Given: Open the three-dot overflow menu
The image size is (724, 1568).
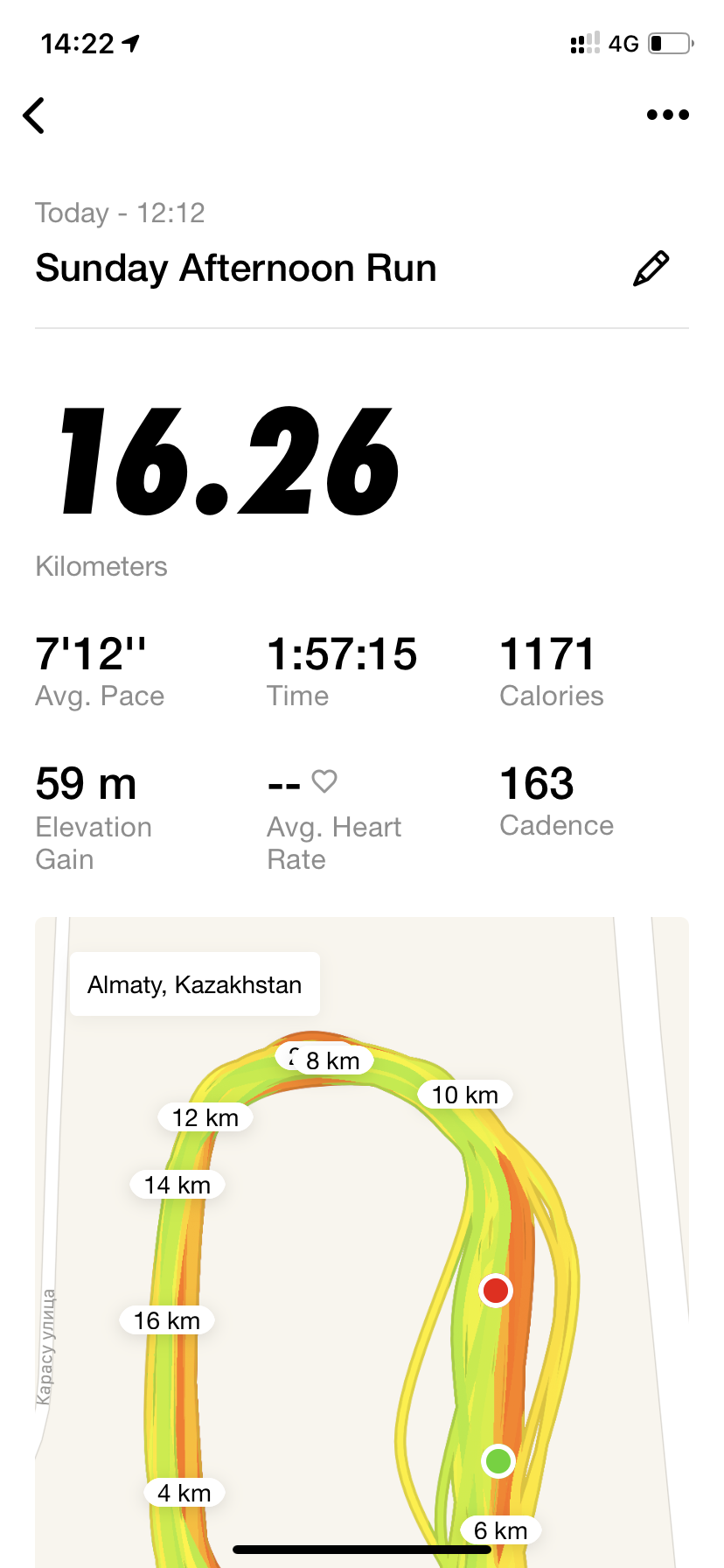Looking at the screenshot, I should 667,115.
